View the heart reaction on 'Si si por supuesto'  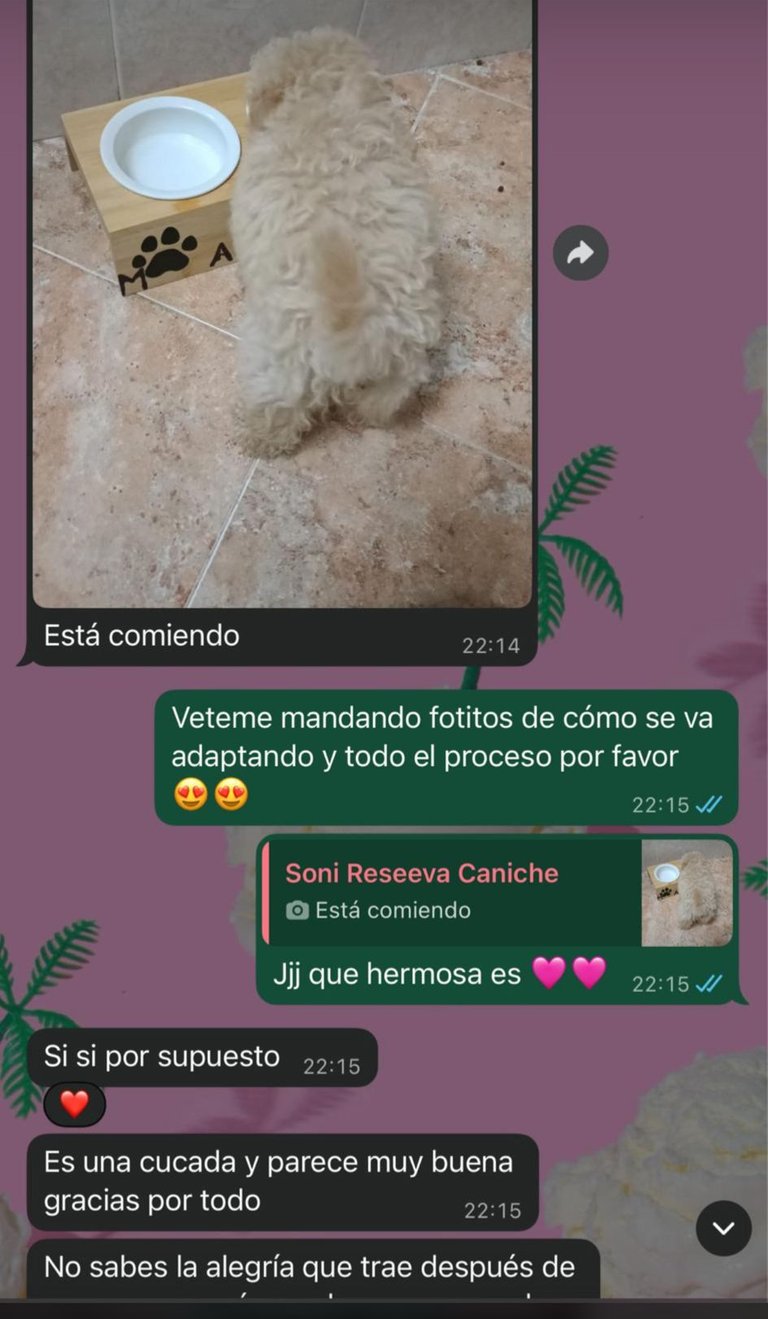point(75,1104)
